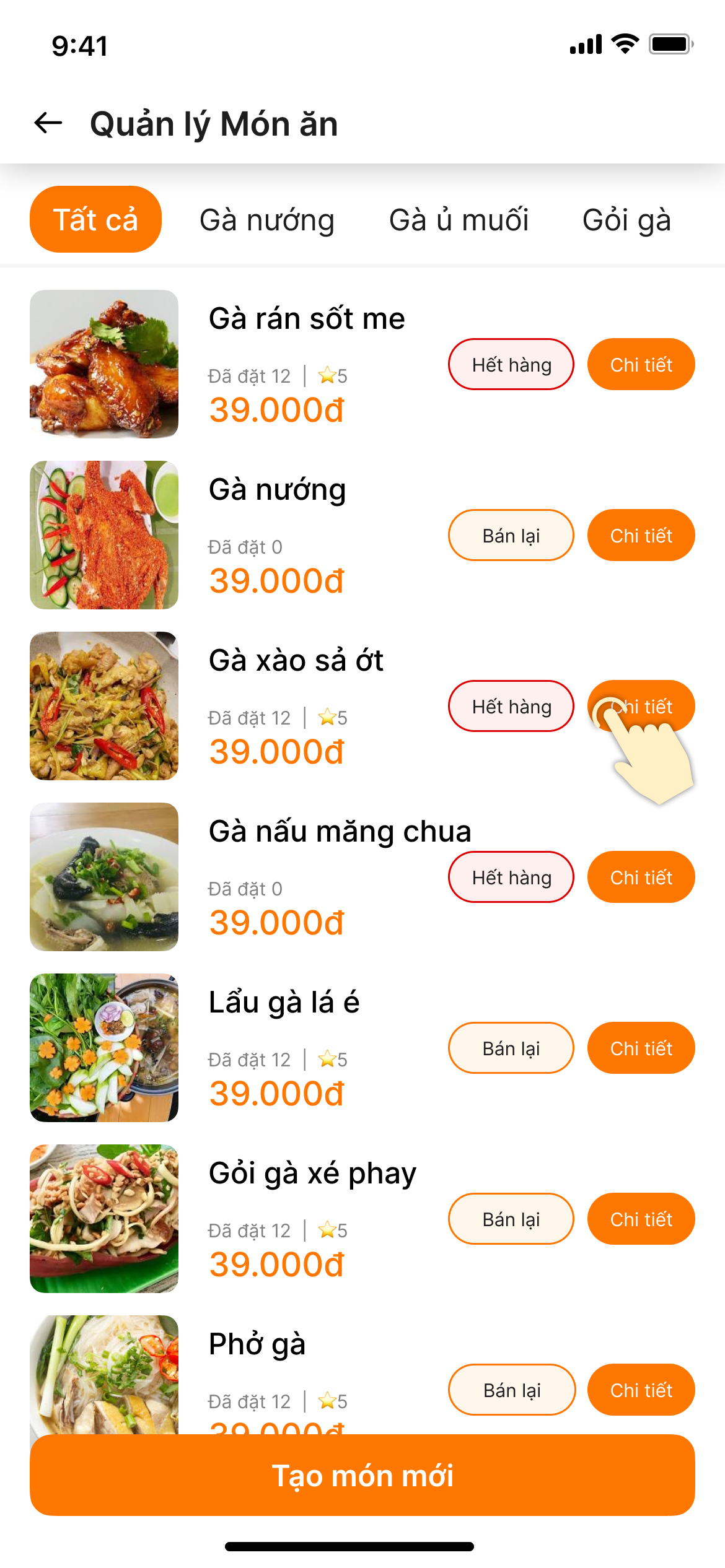
Task: Create a dish with Tạo món mới
Action: [x=362, y=1475]
